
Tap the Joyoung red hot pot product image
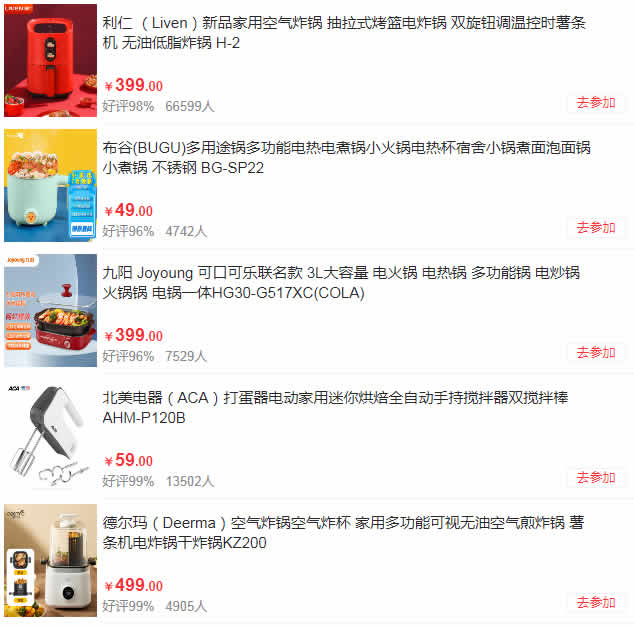point(51,311)
